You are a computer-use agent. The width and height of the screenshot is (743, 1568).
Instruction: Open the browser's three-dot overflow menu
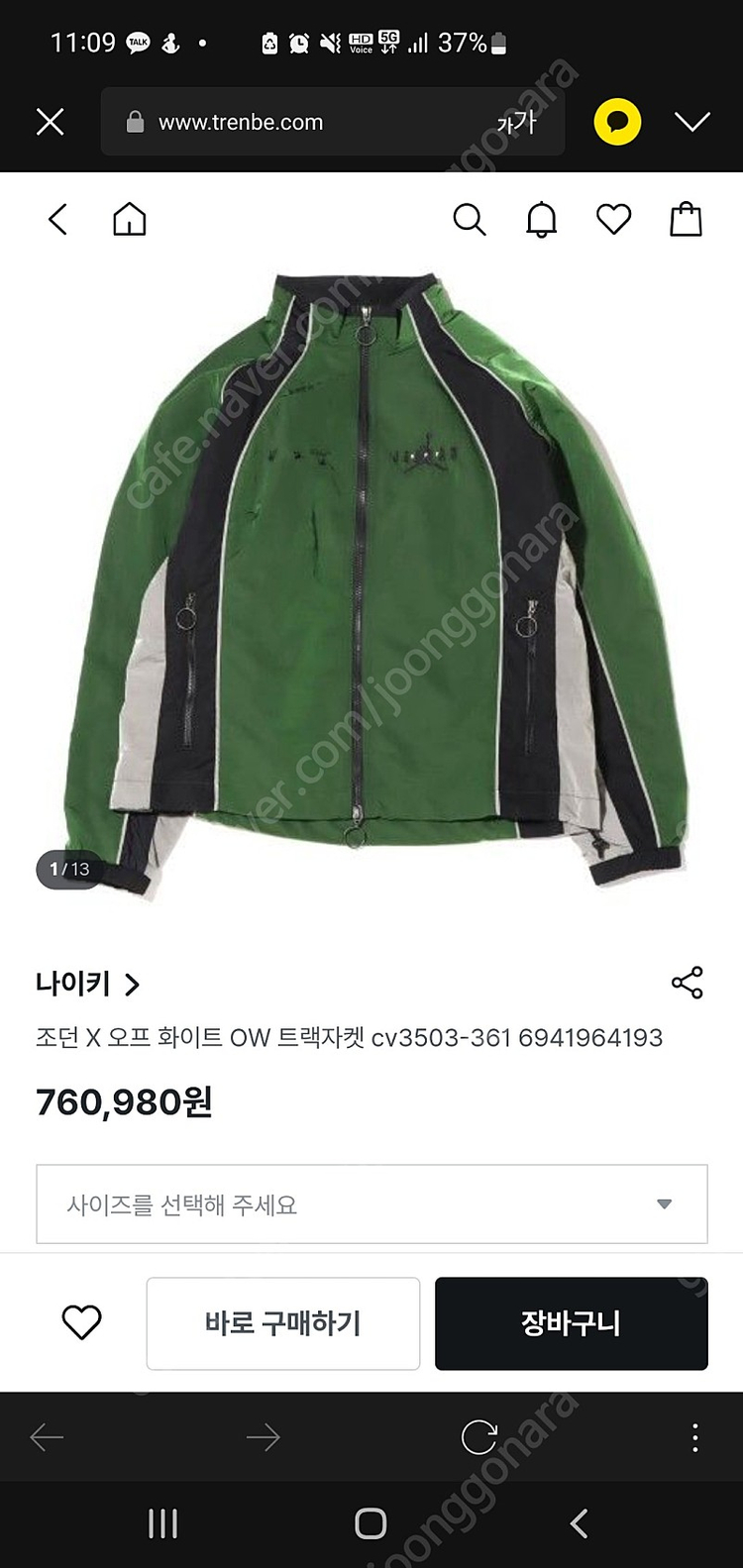pos(695,1437)
